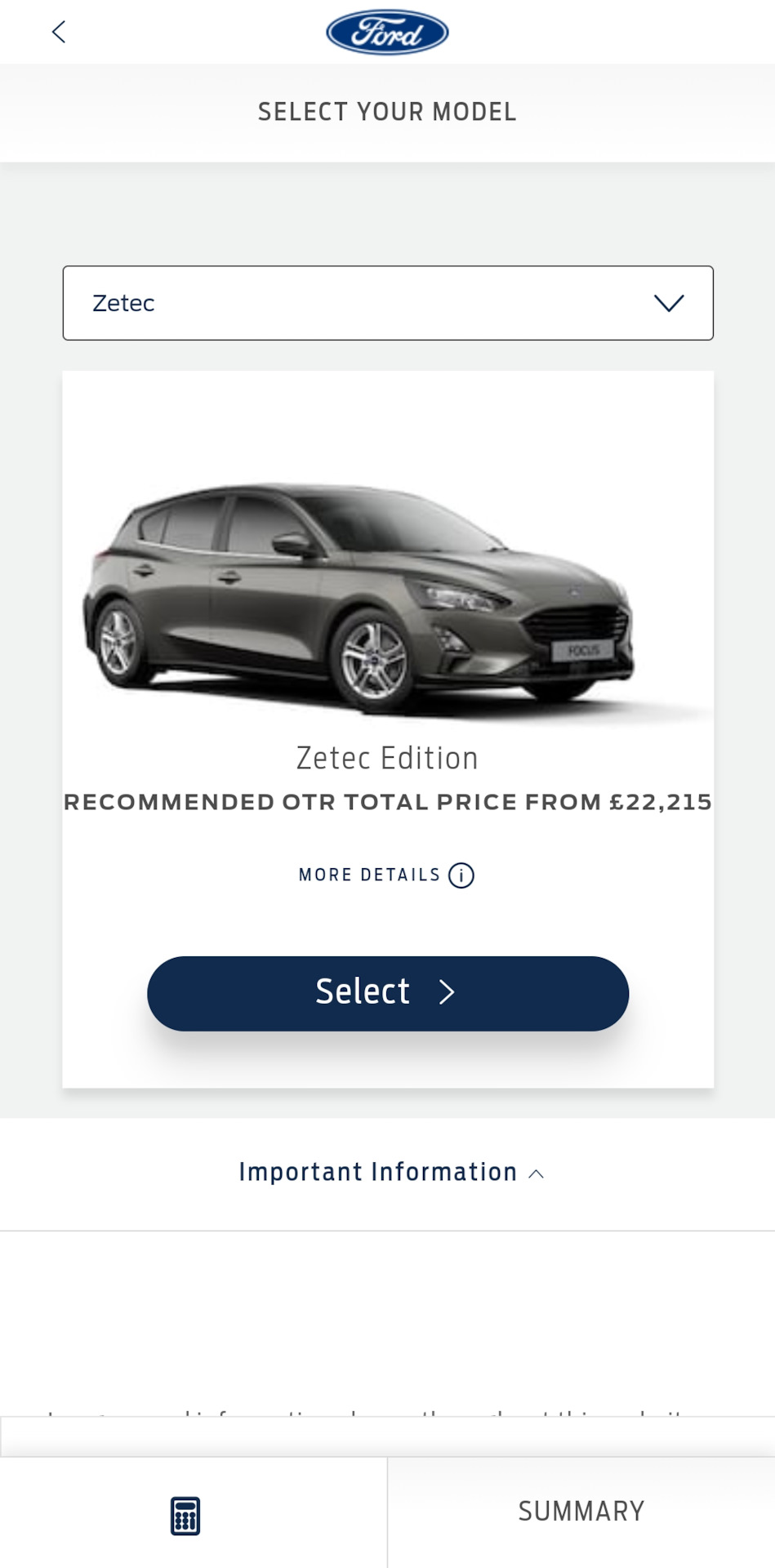Select the Zetec Edition model
The width and height of the screenshot is (775, 1568).
click(x=388, y=993)
